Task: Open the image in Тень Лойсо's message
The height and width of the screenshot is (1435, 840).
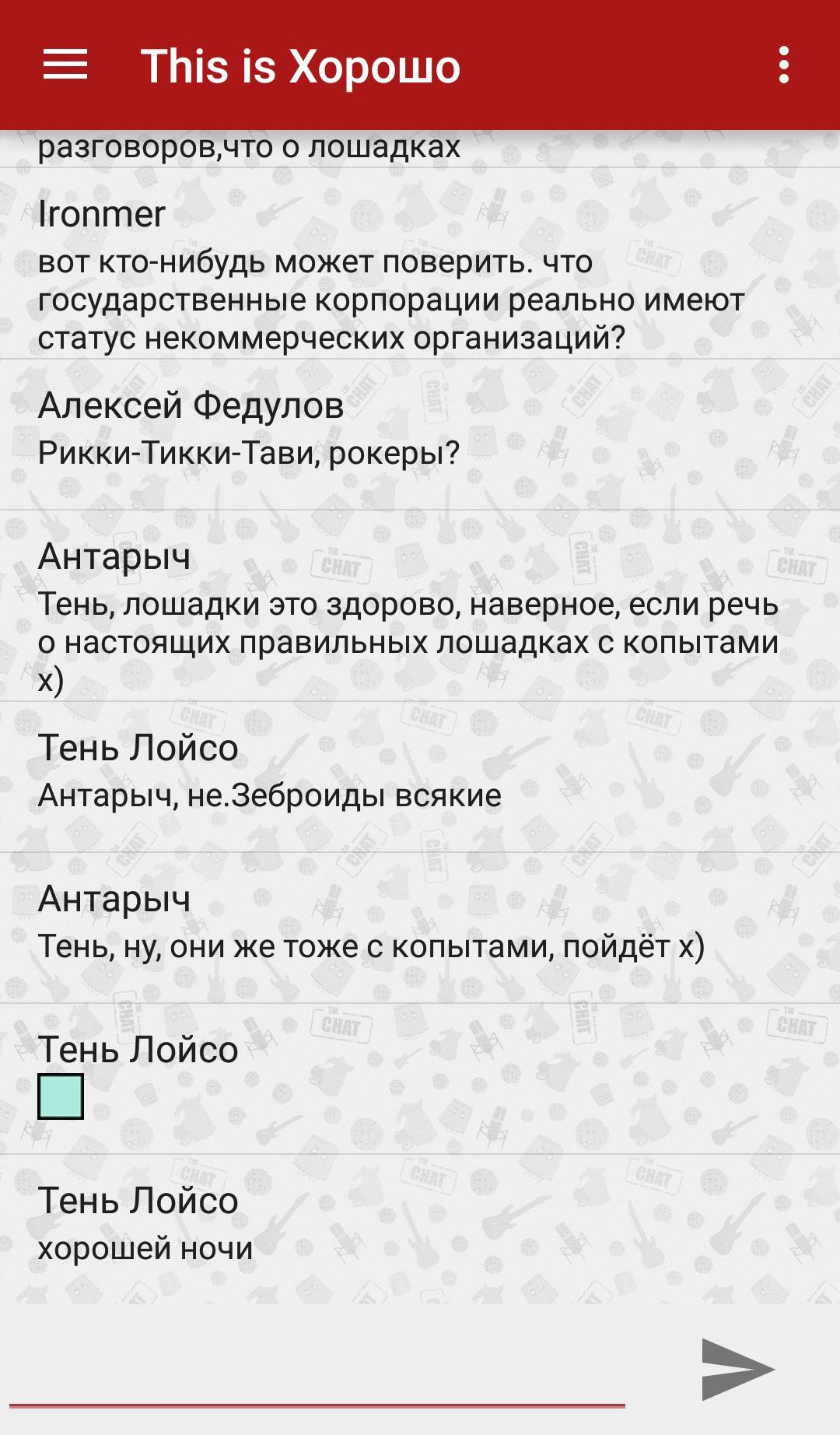Action: click(61, 1096)
